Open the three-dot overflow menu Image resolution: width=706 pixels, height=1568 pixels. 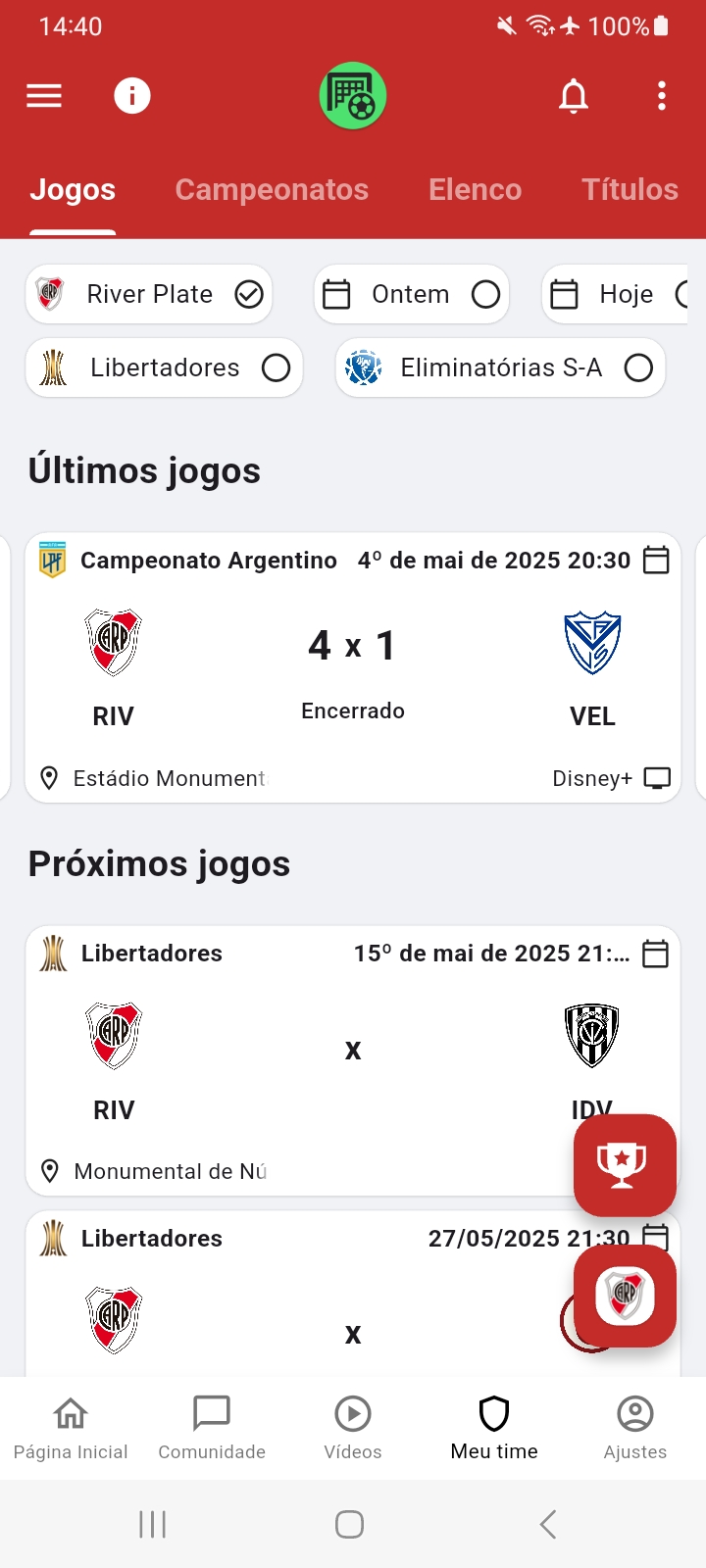click(662, 96)
